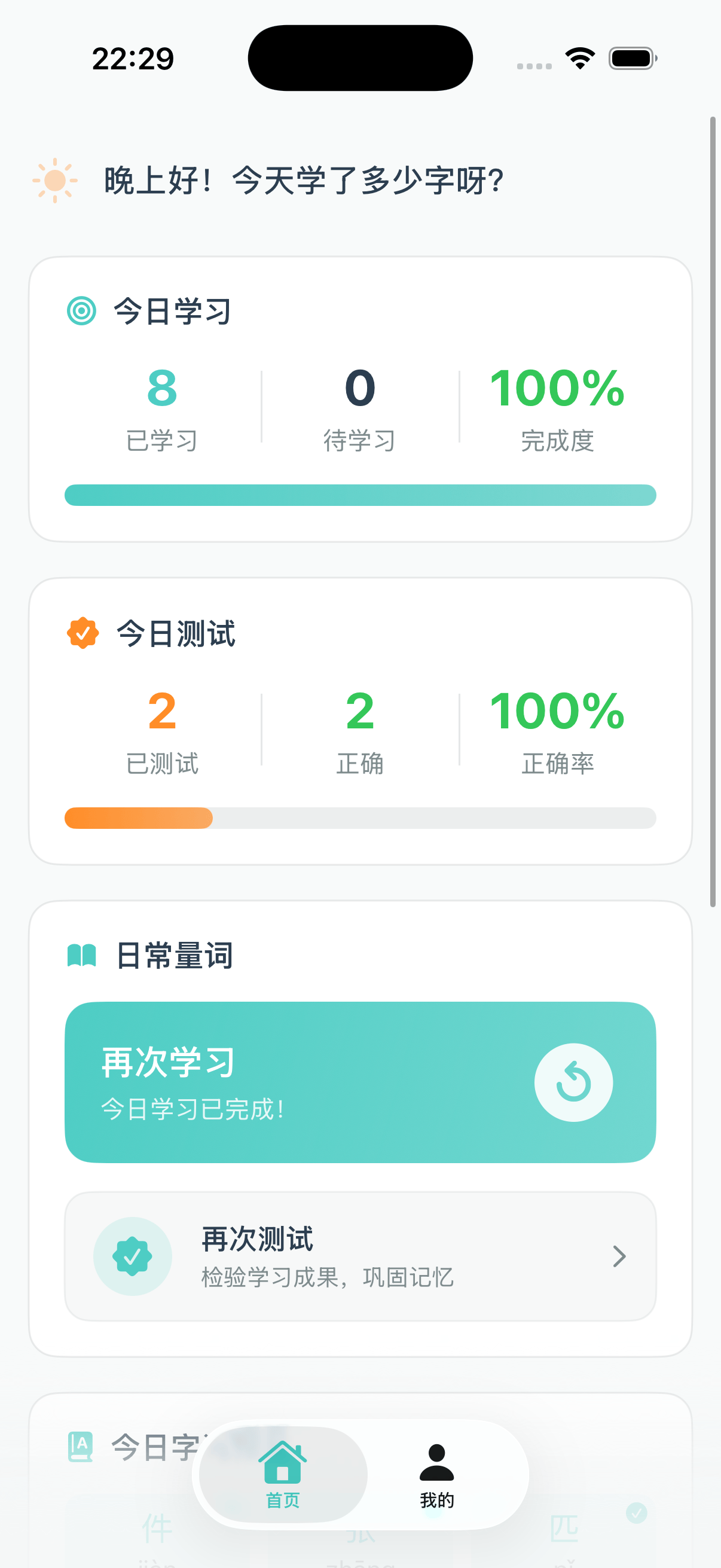This screenshot has width=721, height=1568.
Task: Select the 今日学习 target icon
Action: tap(81, 311)
